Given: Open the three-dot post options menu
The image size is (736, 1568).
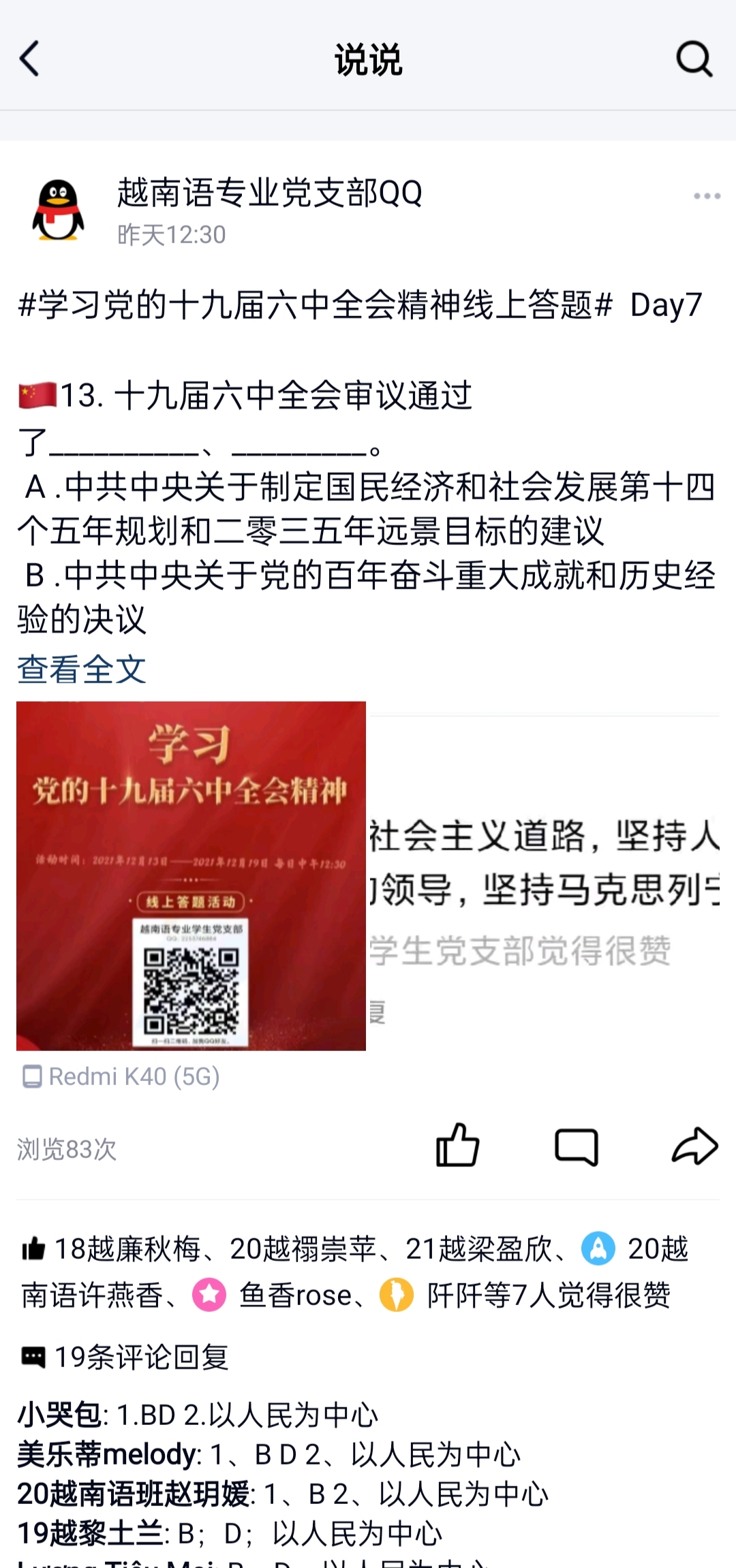Looking at the screenshot, I should [x=707, y=196].
